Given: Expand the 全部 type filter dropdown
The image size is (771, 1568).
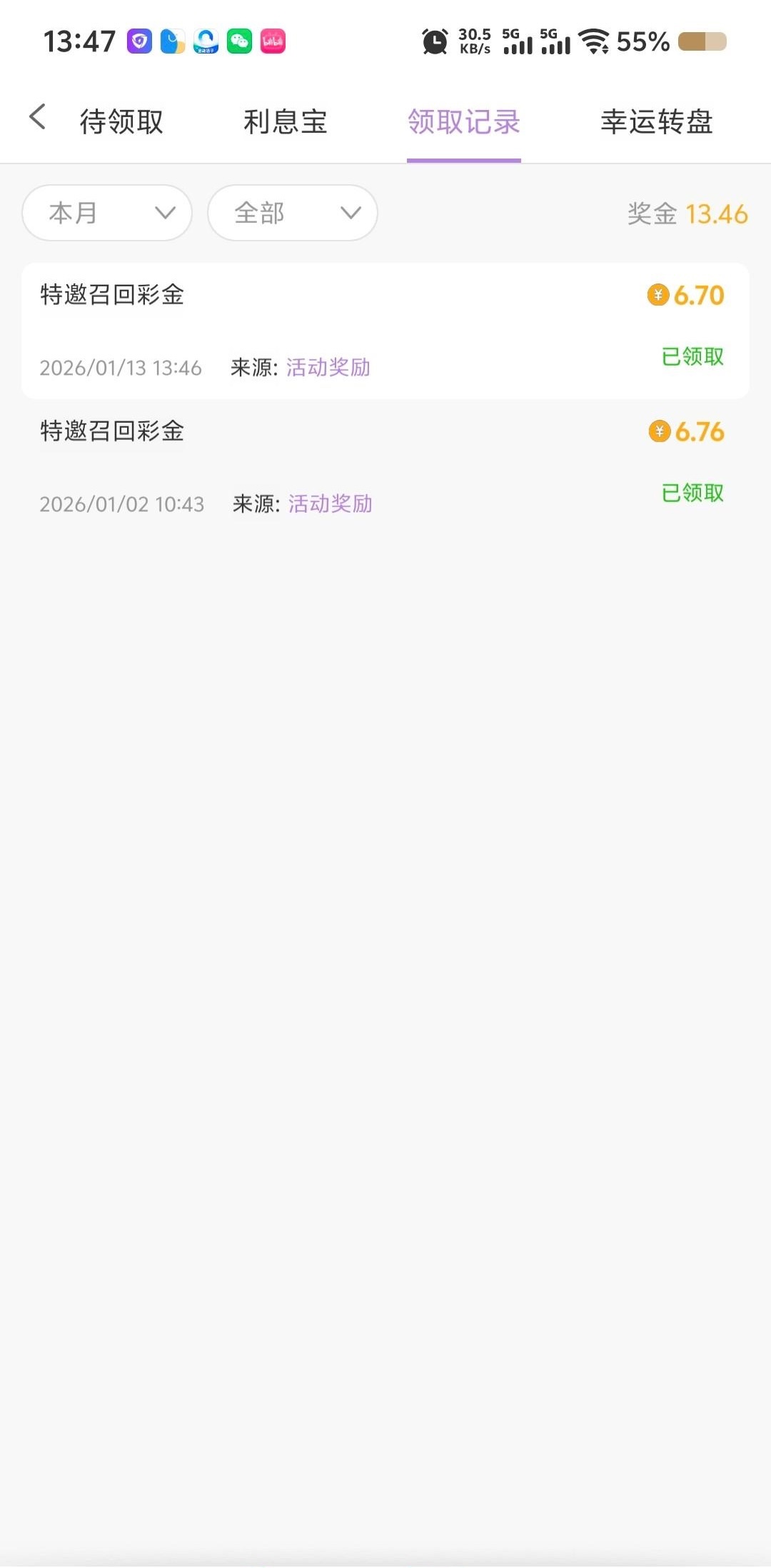Looking at the screenshot, I should (x=292, y=213).
